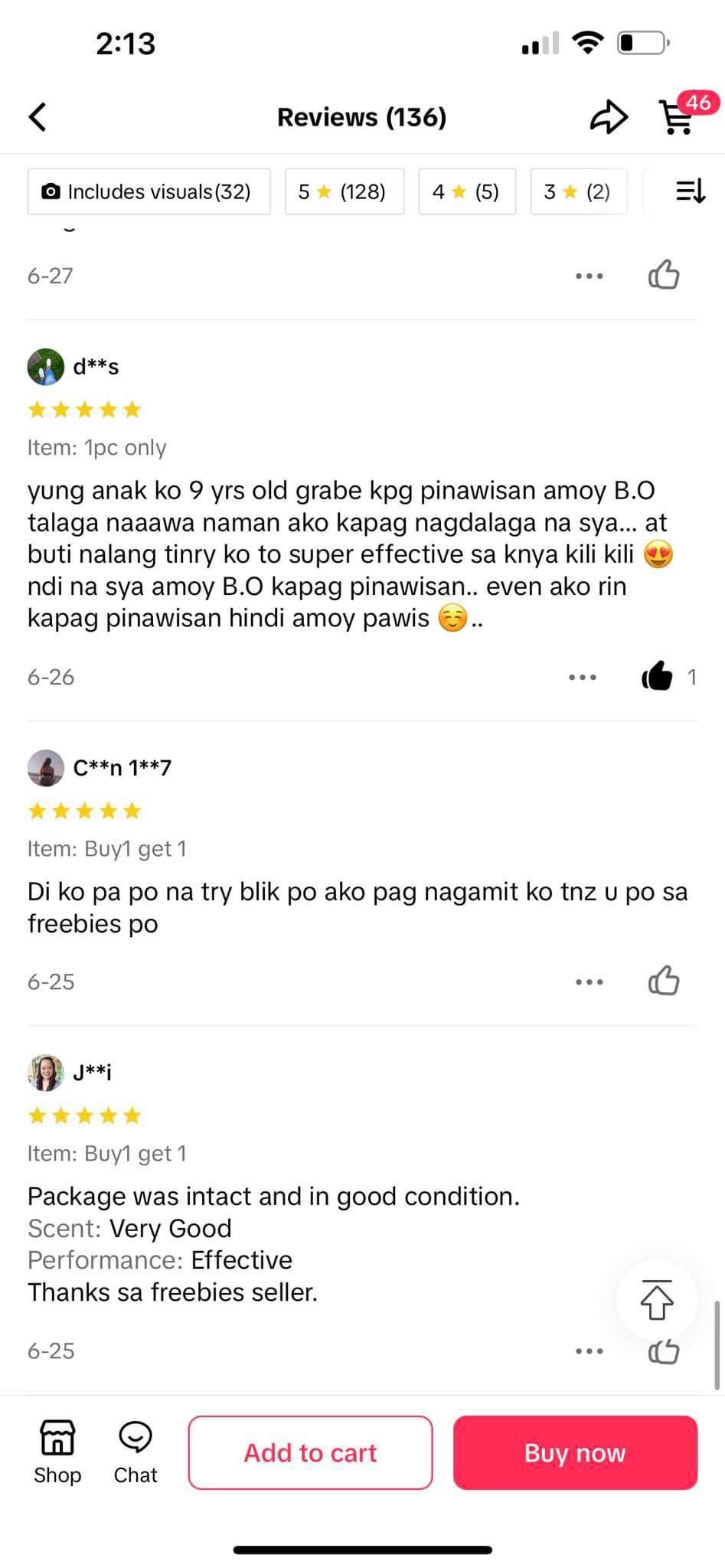Image resolution: width=725 pixels, height=1568 pixels.
Task: Chat with the seller
Action: [136, 1452]
